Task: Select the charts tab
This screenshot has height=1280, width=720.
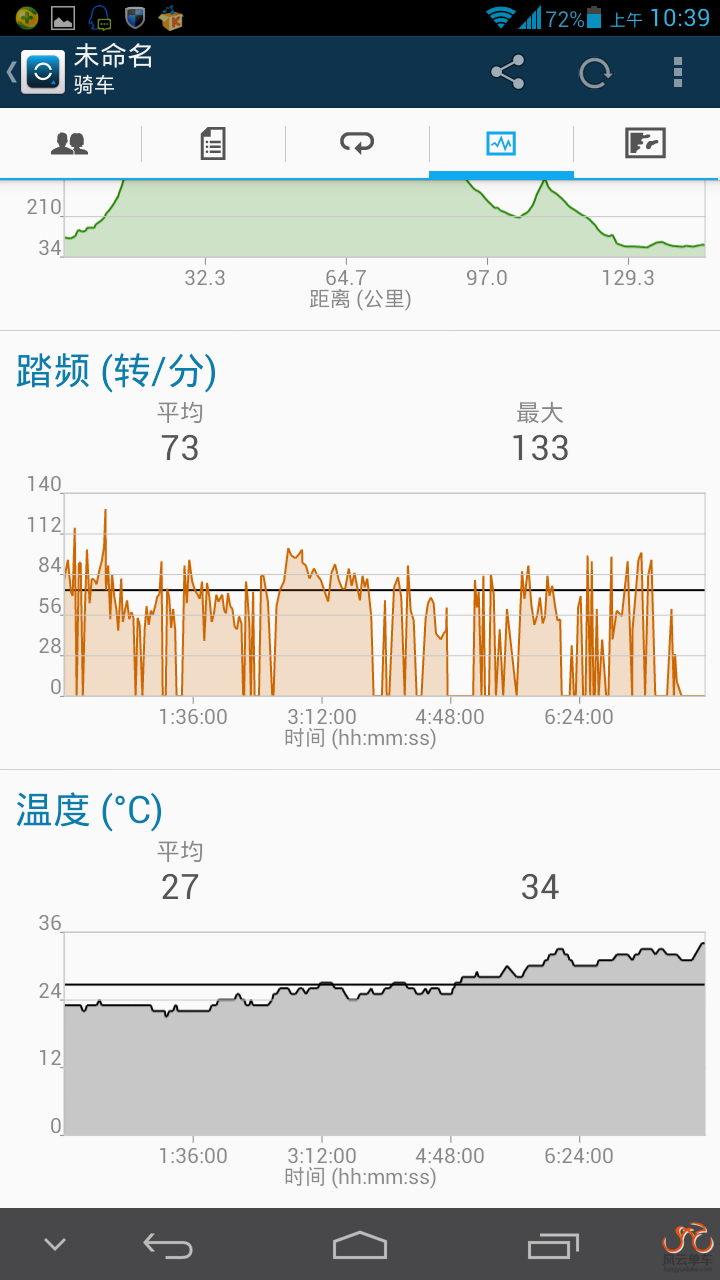Action: [x=501, y=144]
